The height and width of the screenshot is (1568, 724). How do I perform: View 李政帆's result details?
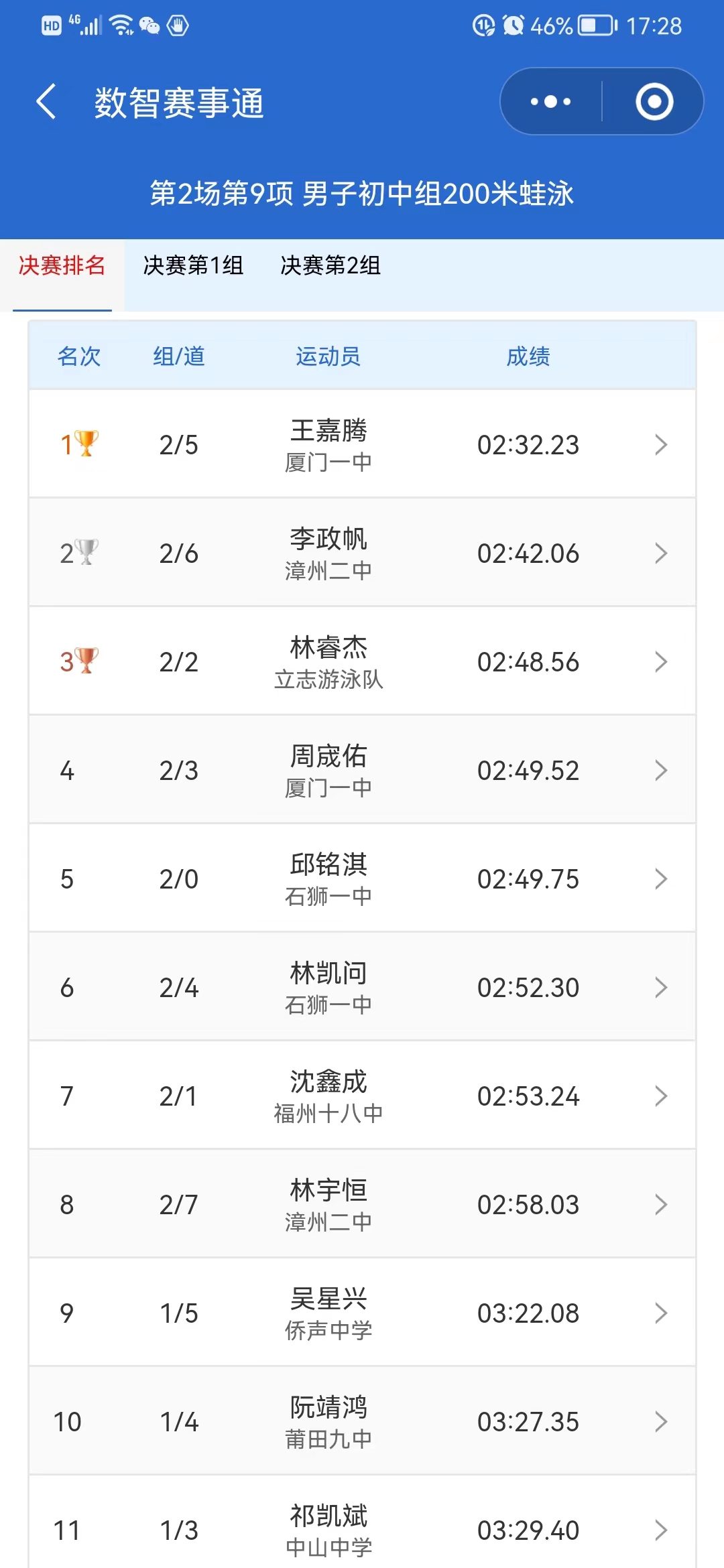click(x=362, y=553)
